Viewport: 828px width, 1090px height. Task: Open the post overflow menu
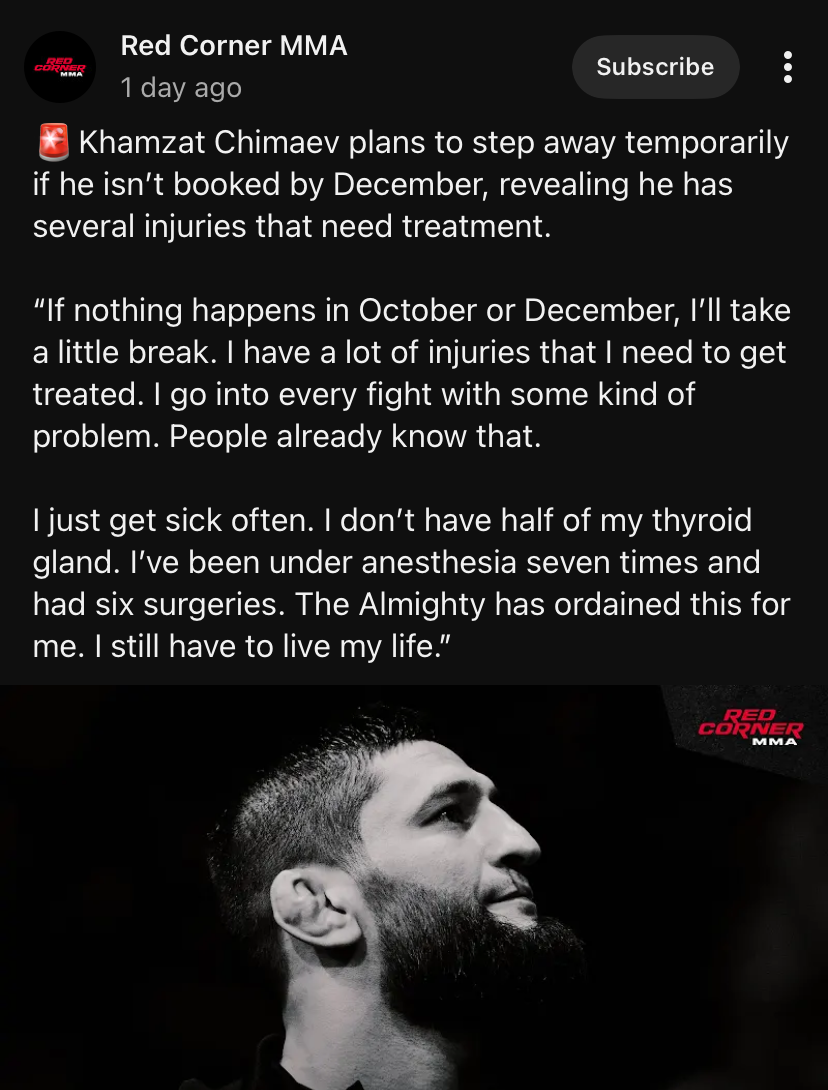point(787,67)
